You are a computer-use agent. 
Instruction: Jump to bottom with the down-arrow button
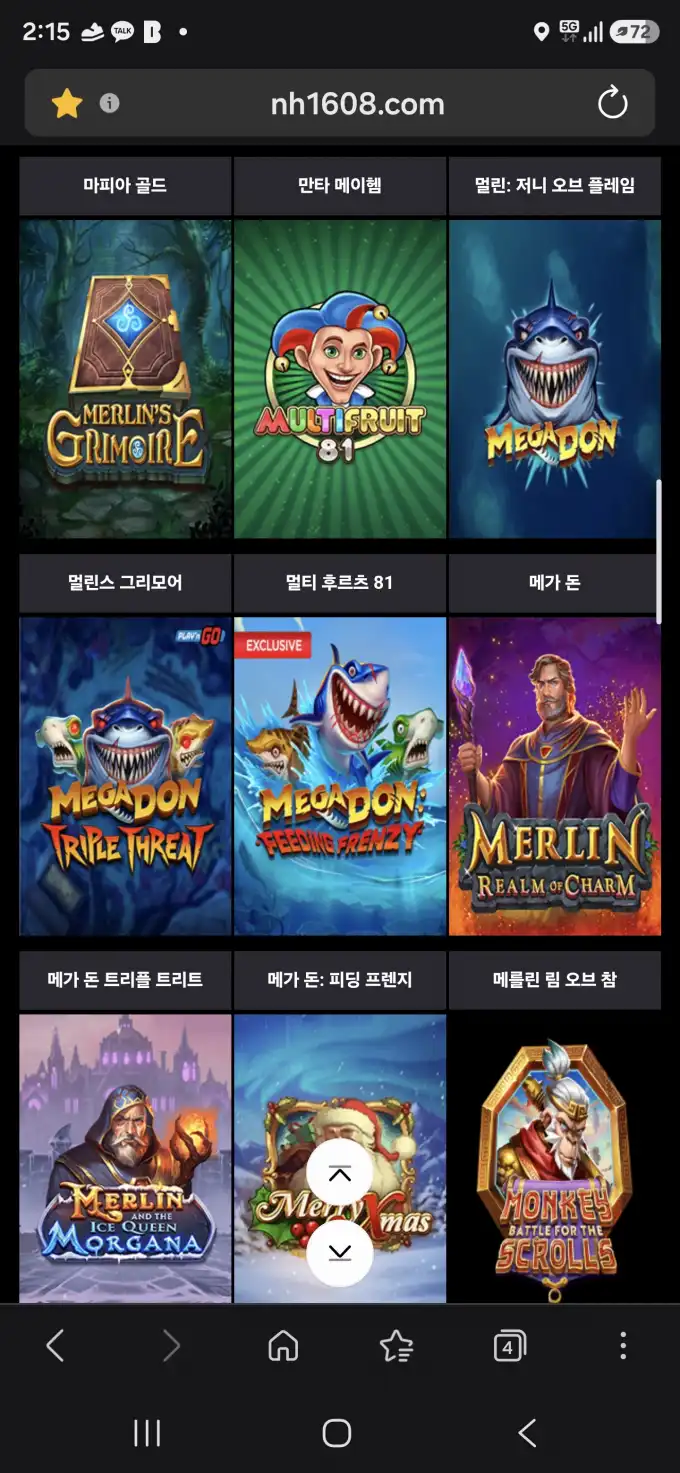click(340, 1253)
